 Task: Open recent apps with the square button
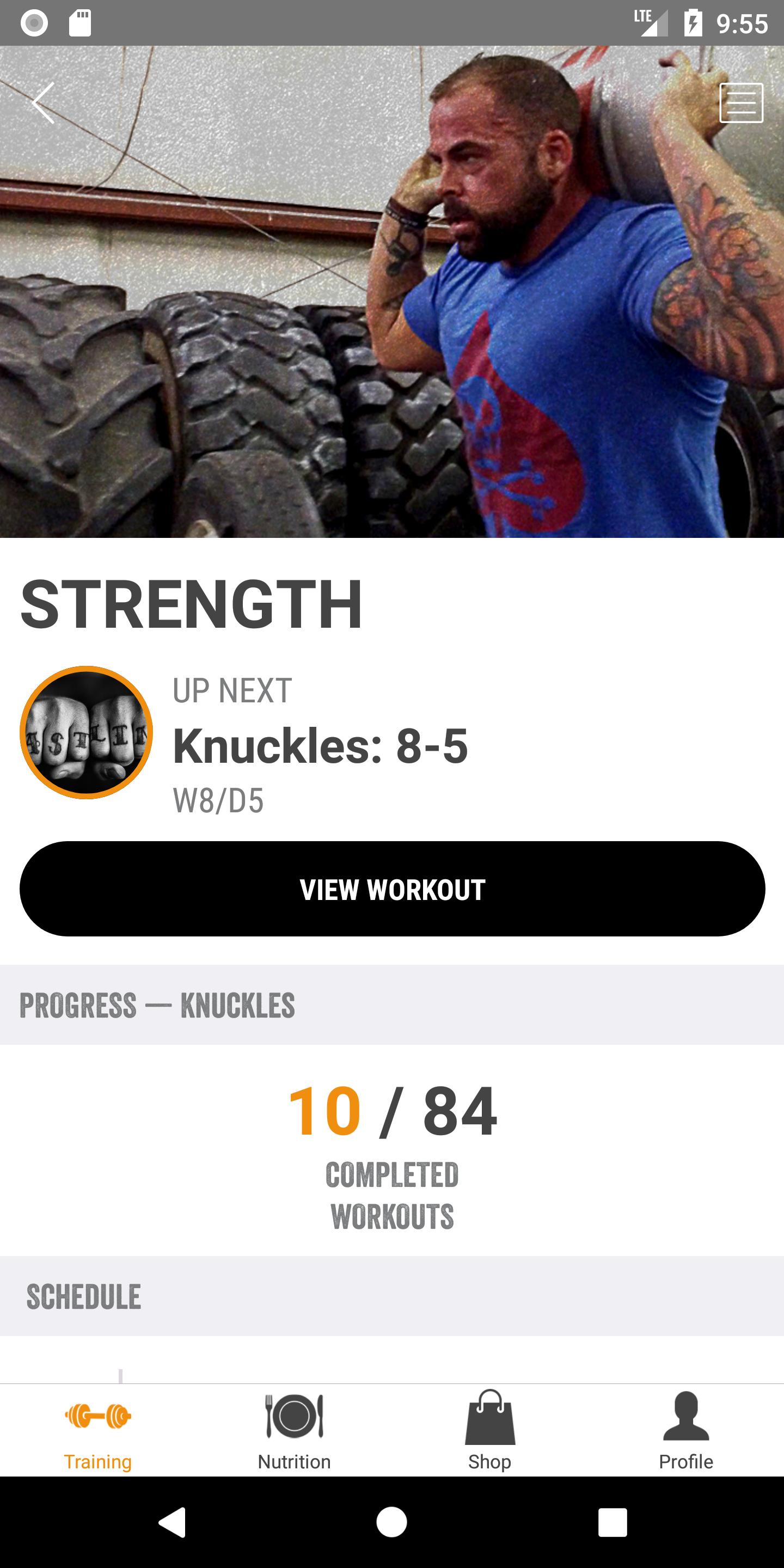pos(612,1522)
